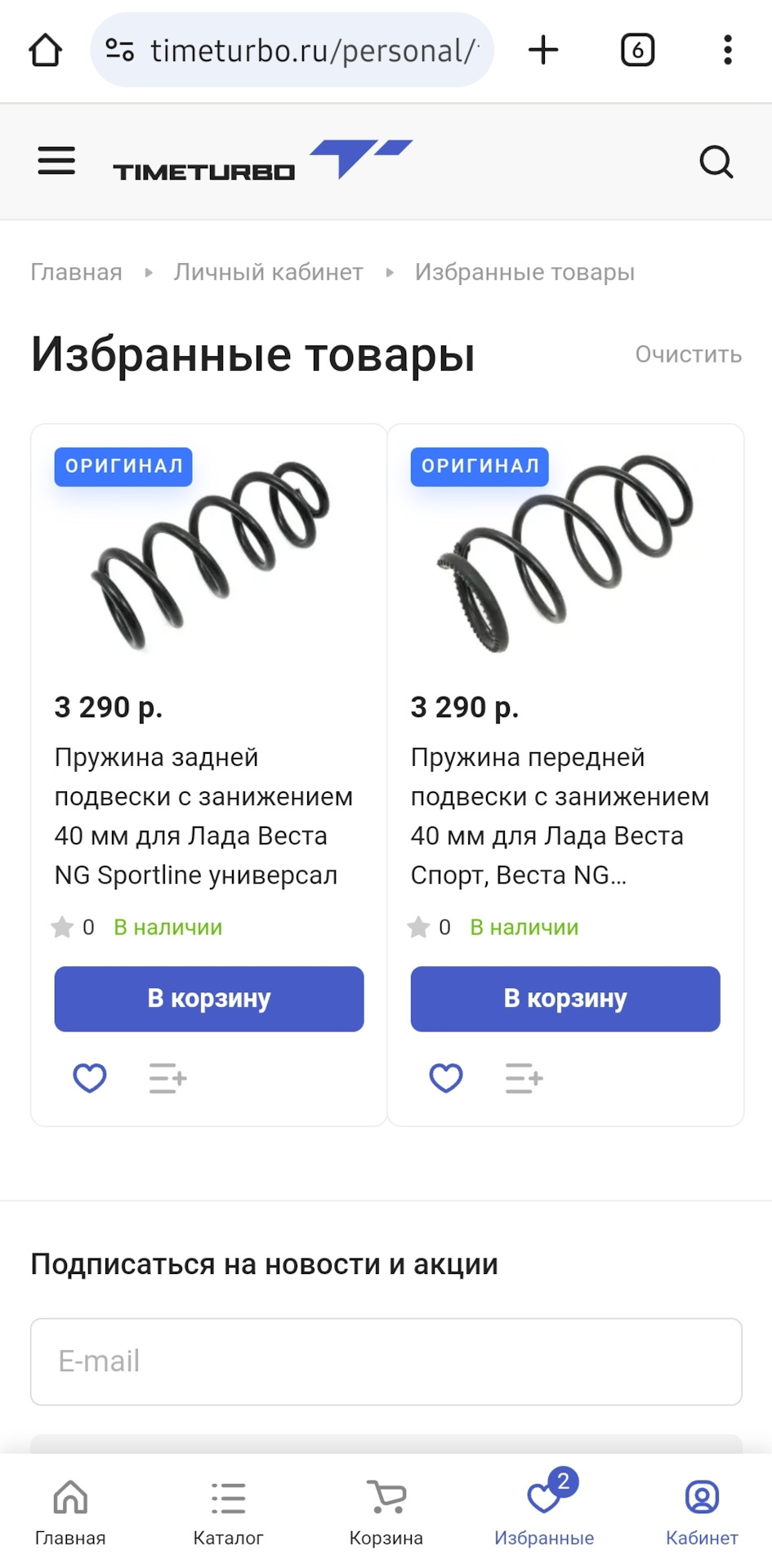Tap the Очистить link to clear favorites

pyautogui.click(x=688, y=354)
